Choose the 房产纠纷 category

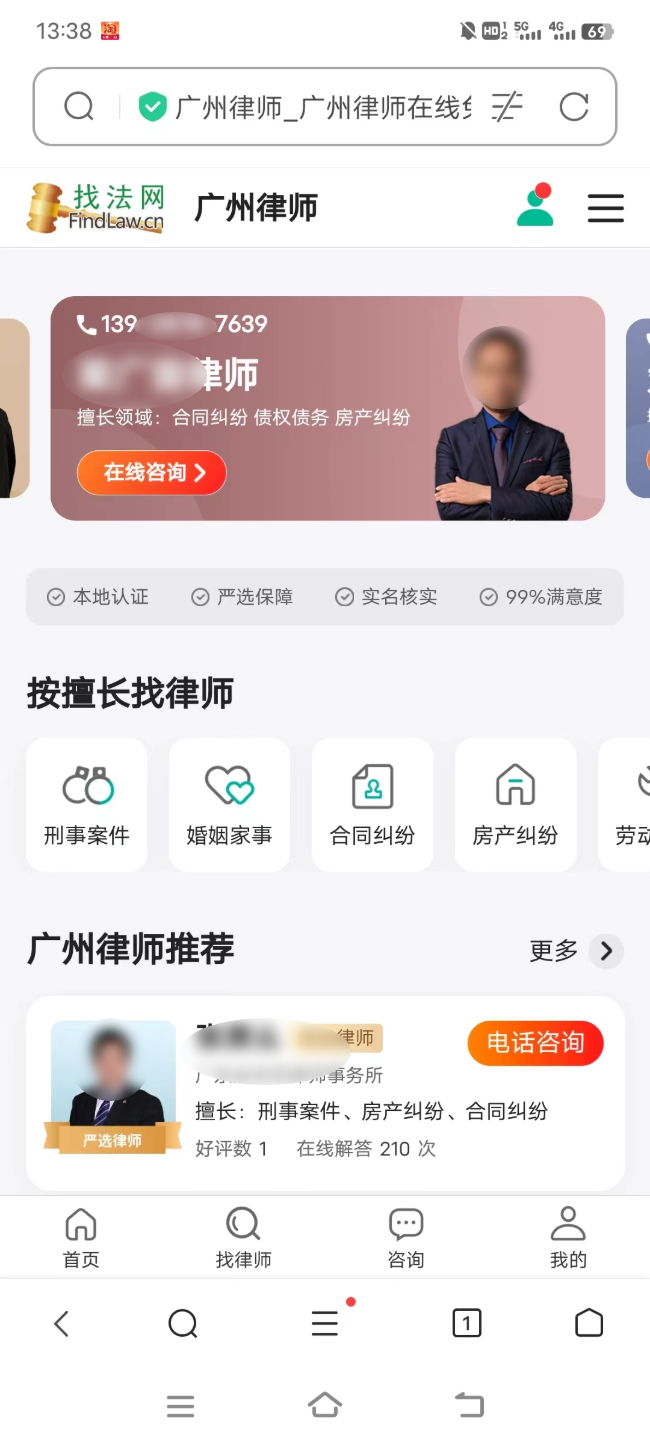click(x=515, y=805)
